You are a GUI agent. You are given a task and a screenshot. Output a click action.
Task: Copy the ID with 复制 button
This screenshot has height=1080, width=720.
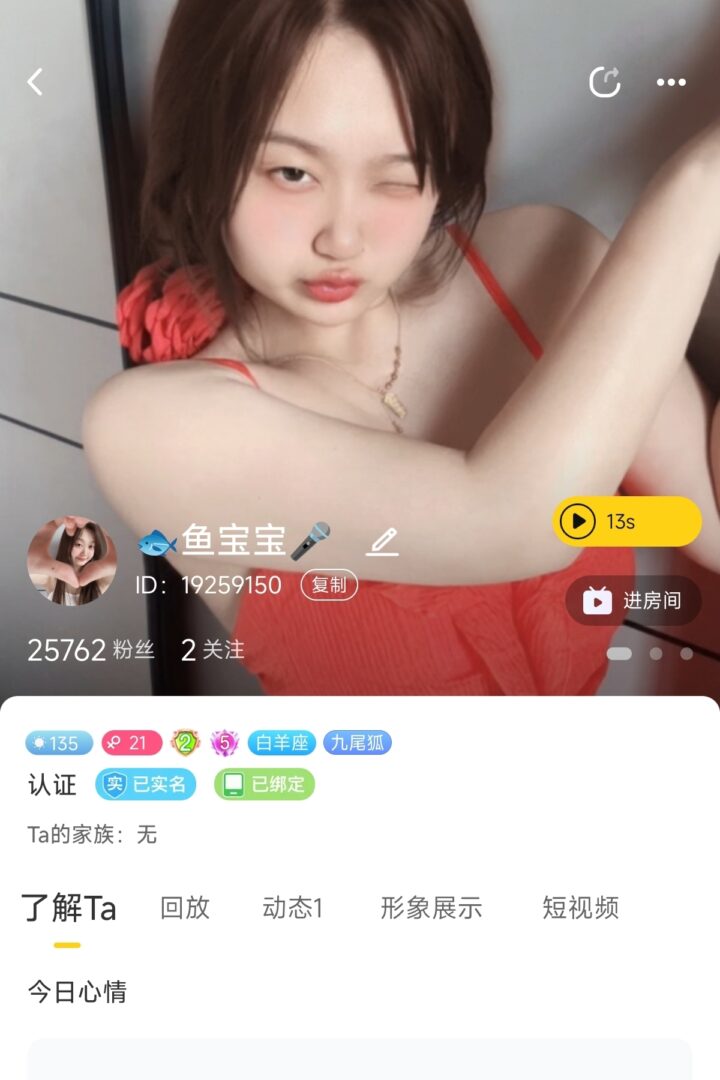(x=329, y=585)
